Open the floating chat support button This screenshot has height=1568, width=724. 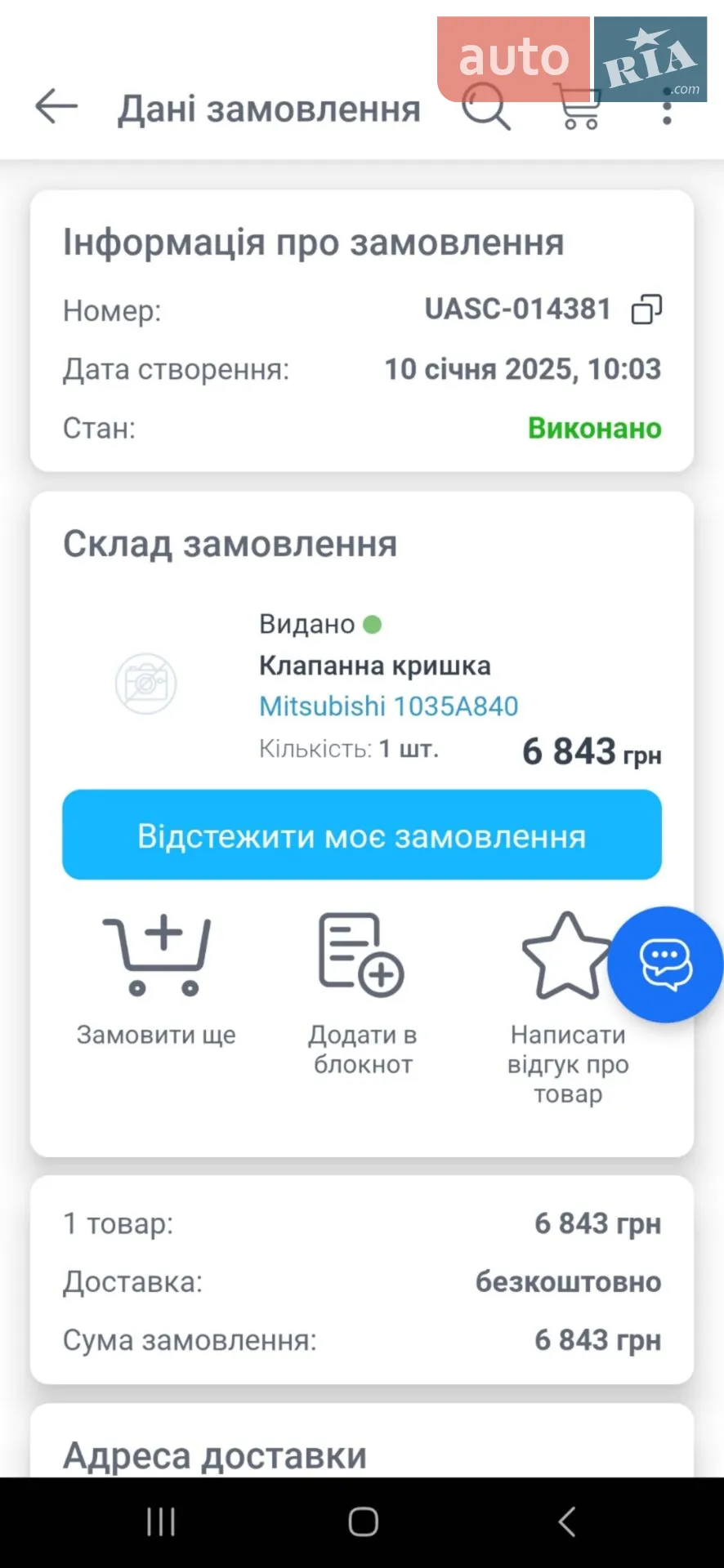(665, 964)
